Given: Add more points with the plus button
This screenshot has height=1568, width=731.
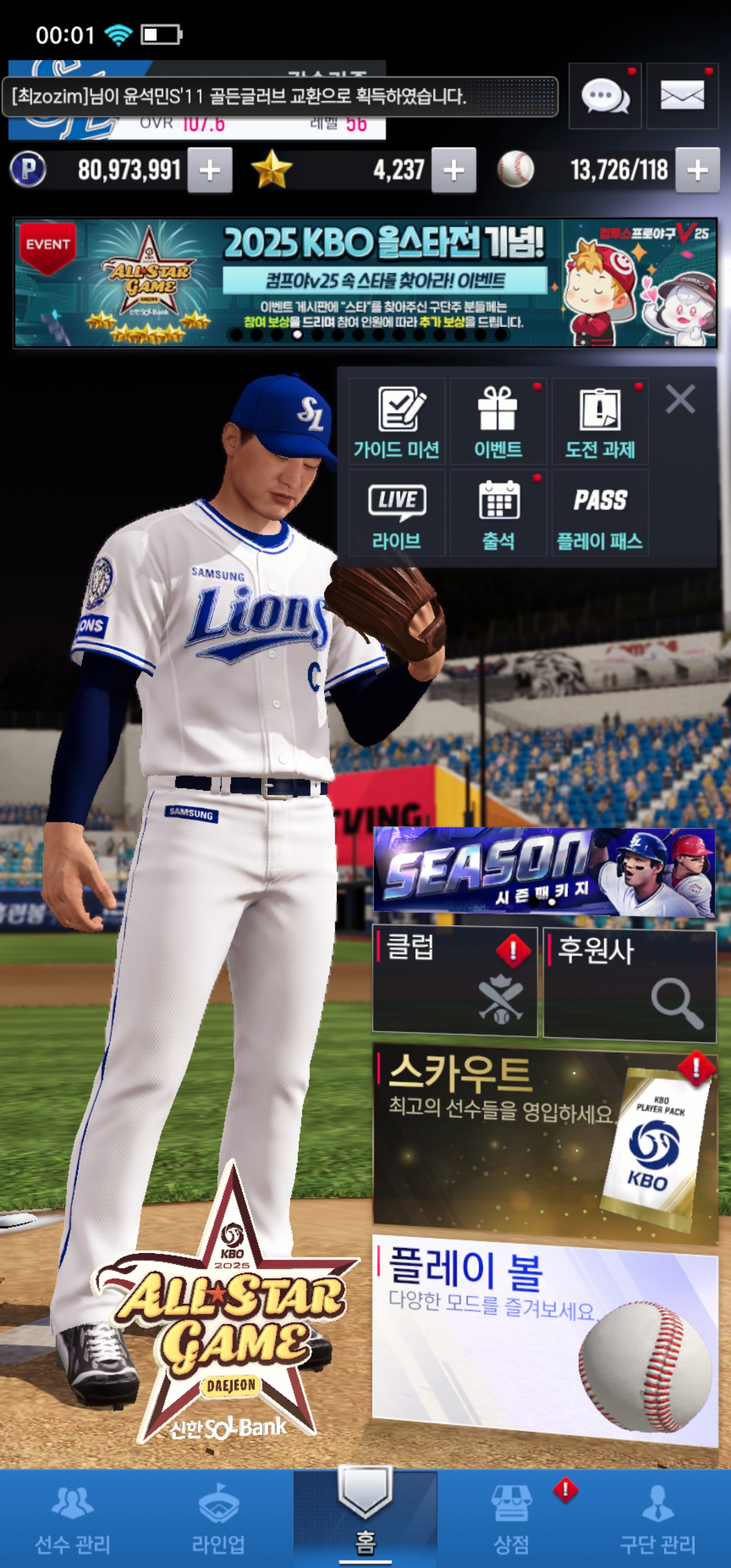Looking at the screenshot, I should coord(209,171).
